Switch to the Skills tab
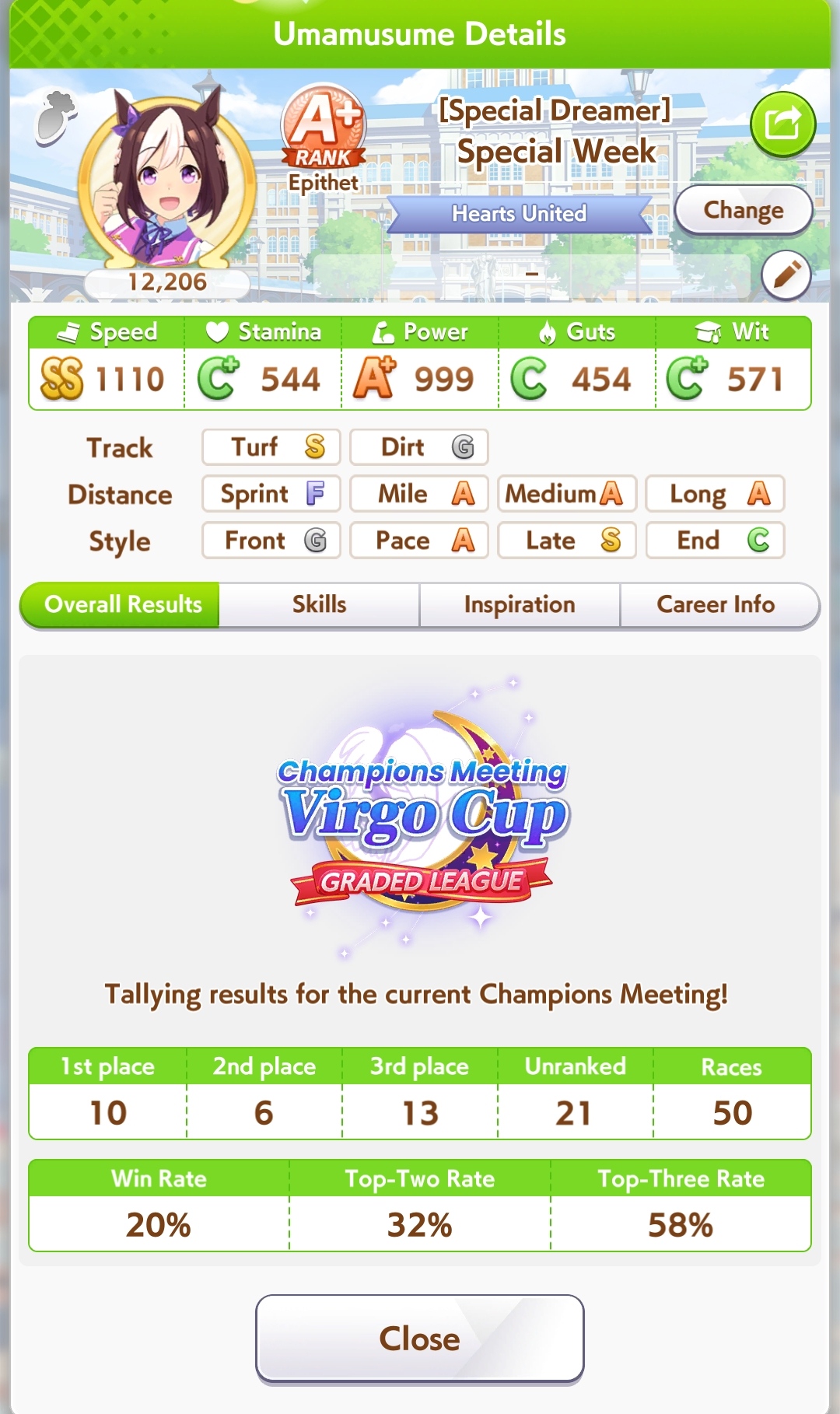This screenshot has height=1414, width=840. coord(319,604)
